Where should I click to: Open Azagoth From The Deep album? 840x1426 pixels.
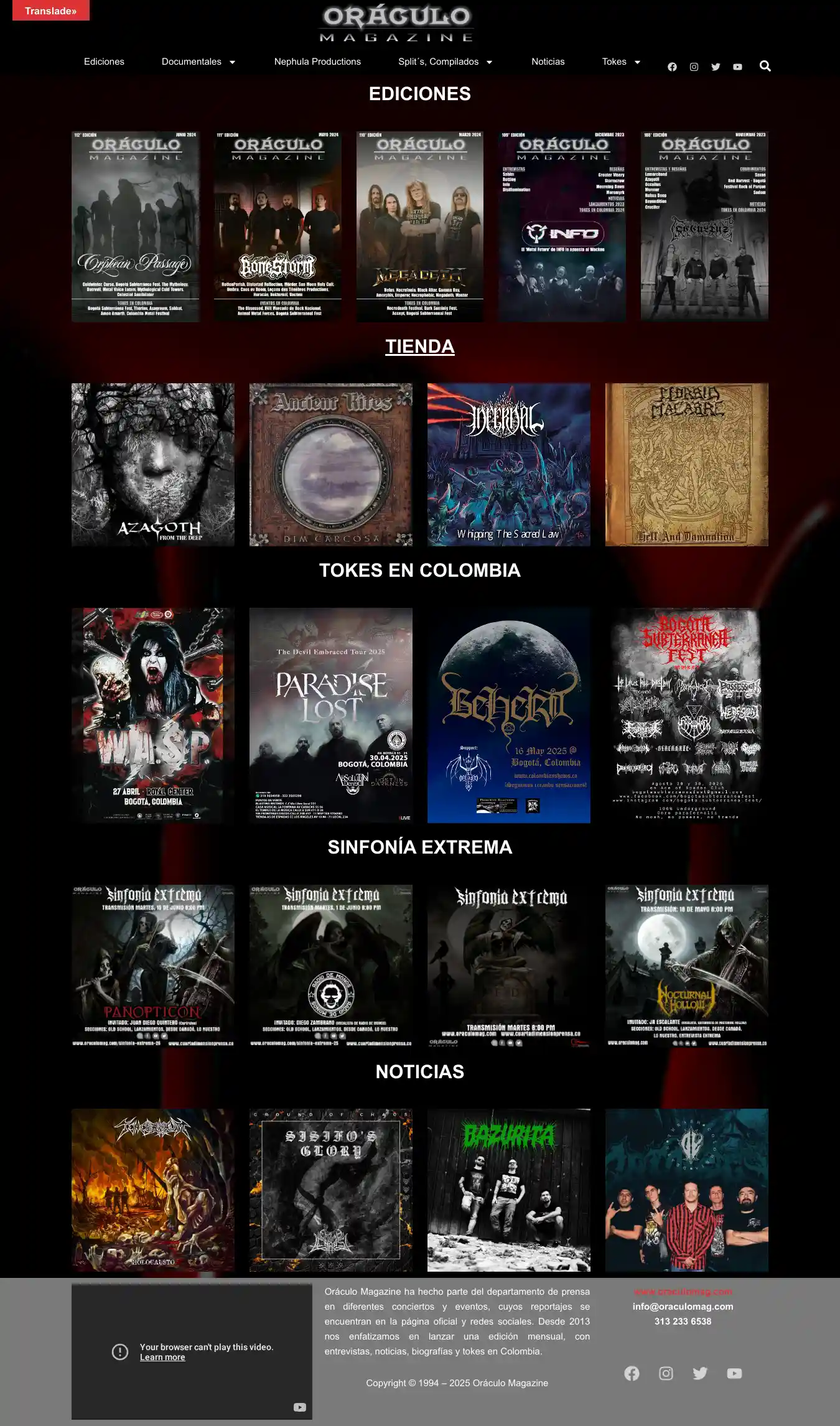tap(153, 465)
